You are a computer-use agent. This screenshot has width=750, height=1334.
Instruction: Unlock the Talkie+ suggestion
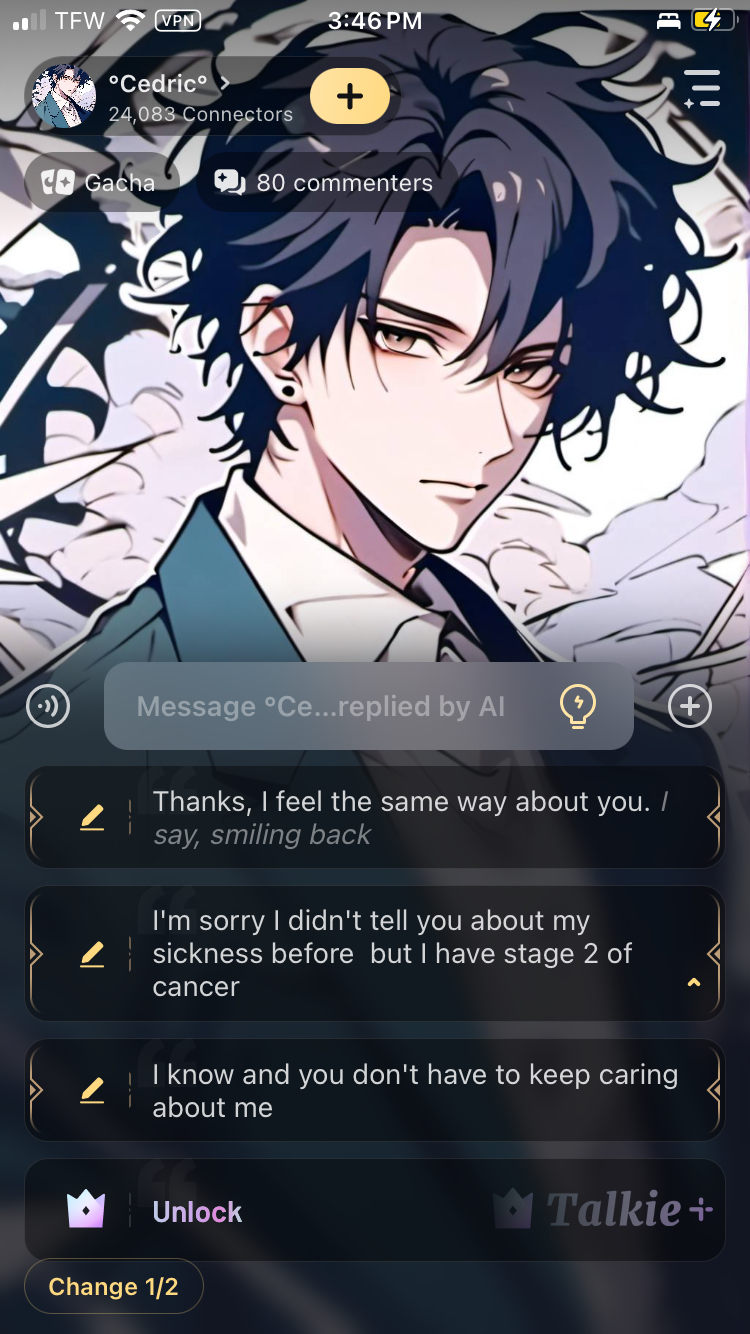197,1211
